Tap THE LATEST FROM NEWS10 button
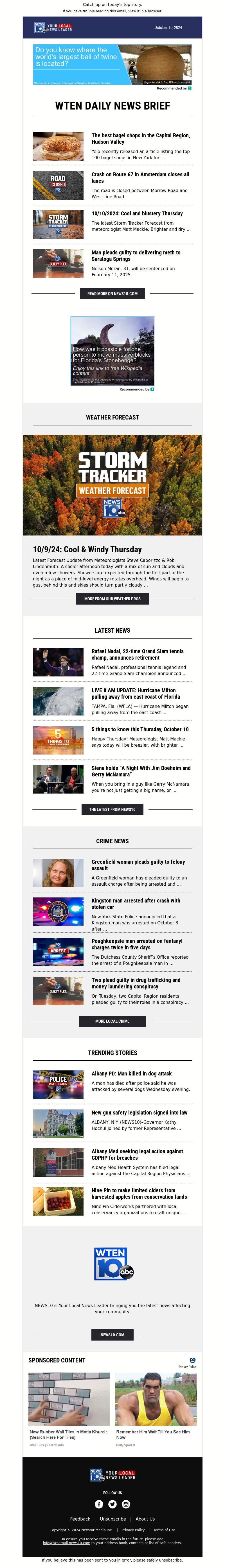Screen dimensions: 225x1568 (x=112, y=809)
